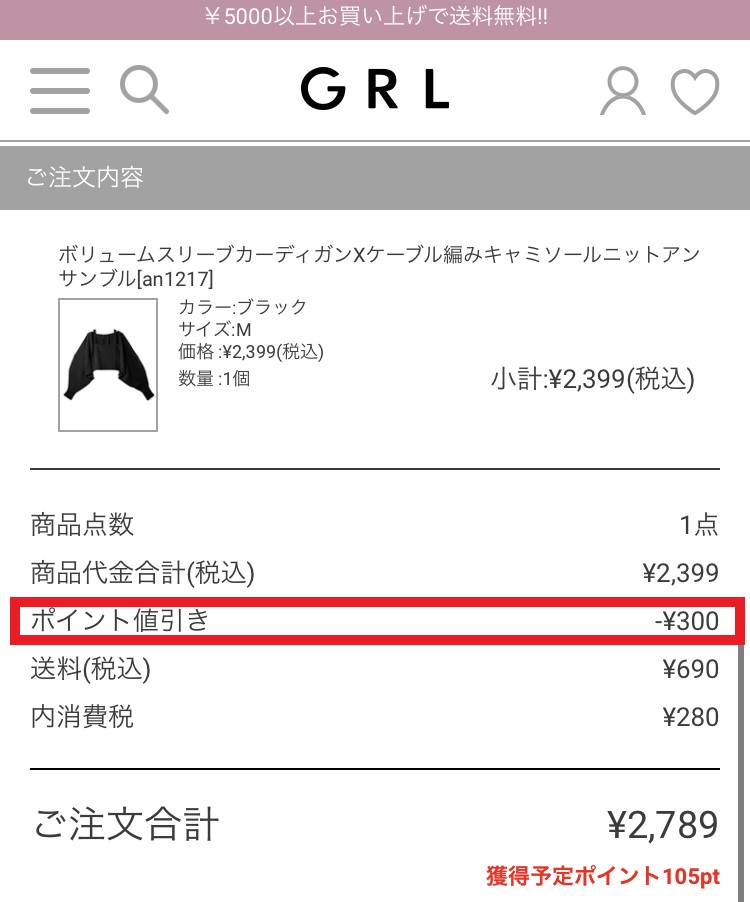Click the ポイント値引き highlighted row
This screenshot has height=902, width=750.
[375, 621]
